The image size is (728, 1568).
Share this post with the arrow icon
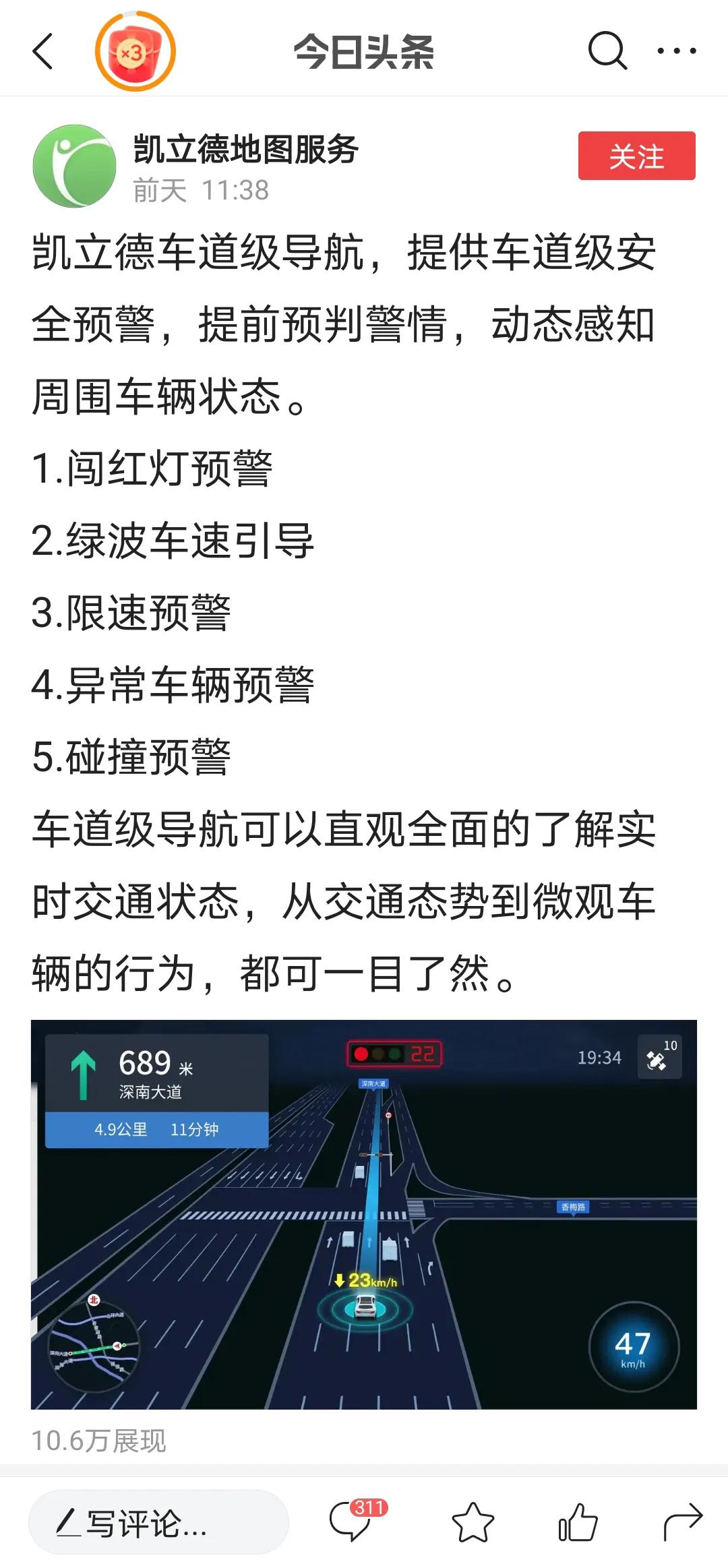tap(682, 1523)
